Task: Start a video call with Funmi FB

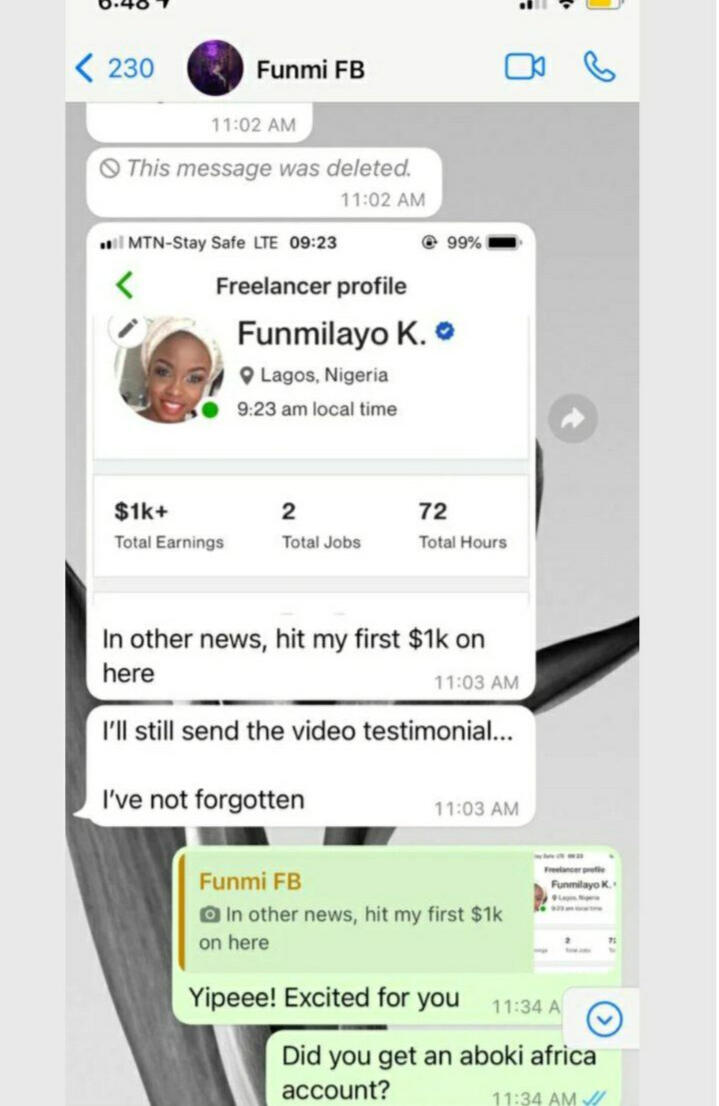Action: [x=524, y=67]
